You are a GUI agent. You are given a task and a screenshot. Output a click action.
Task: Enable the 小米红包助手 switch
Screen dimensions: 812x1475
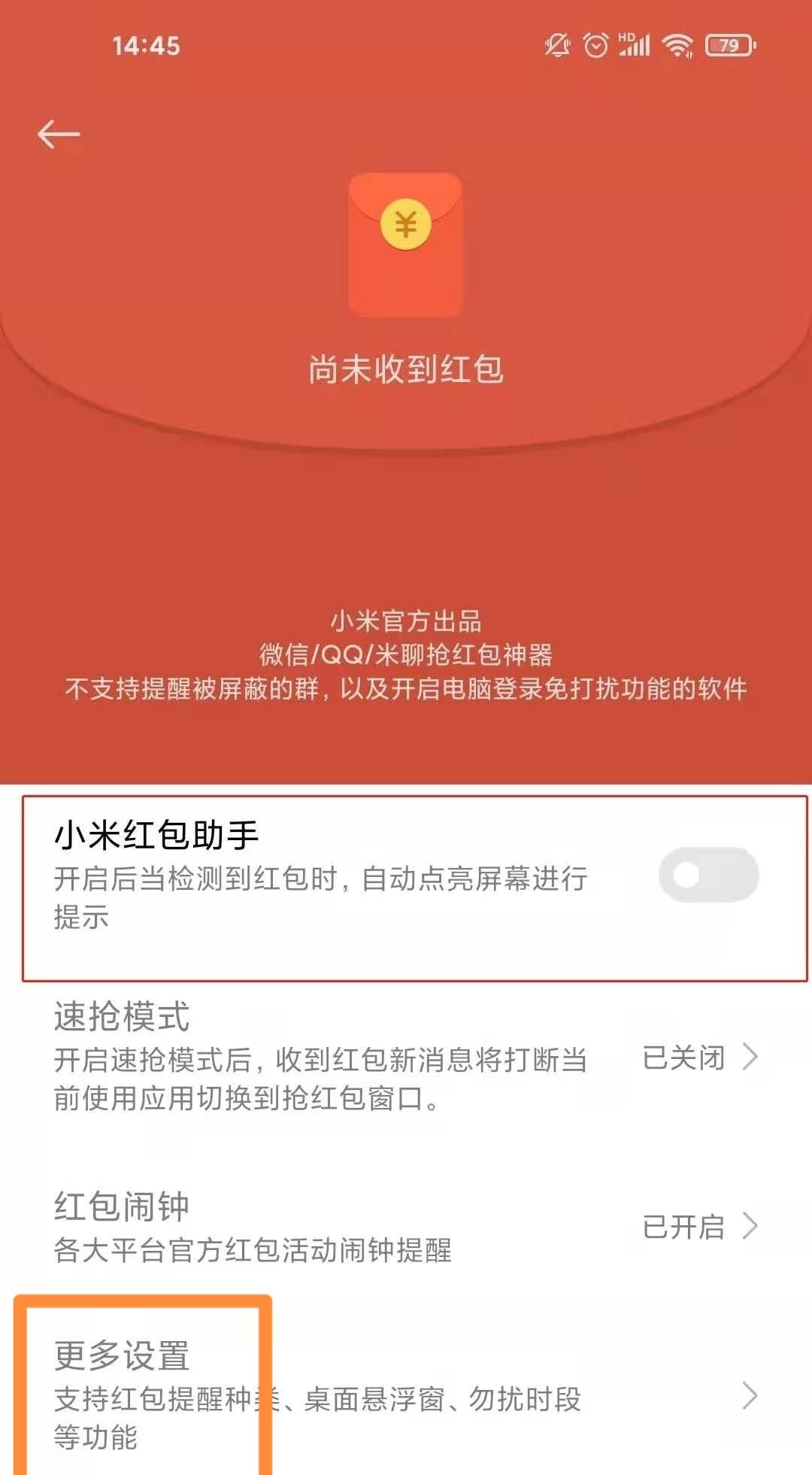707,875
